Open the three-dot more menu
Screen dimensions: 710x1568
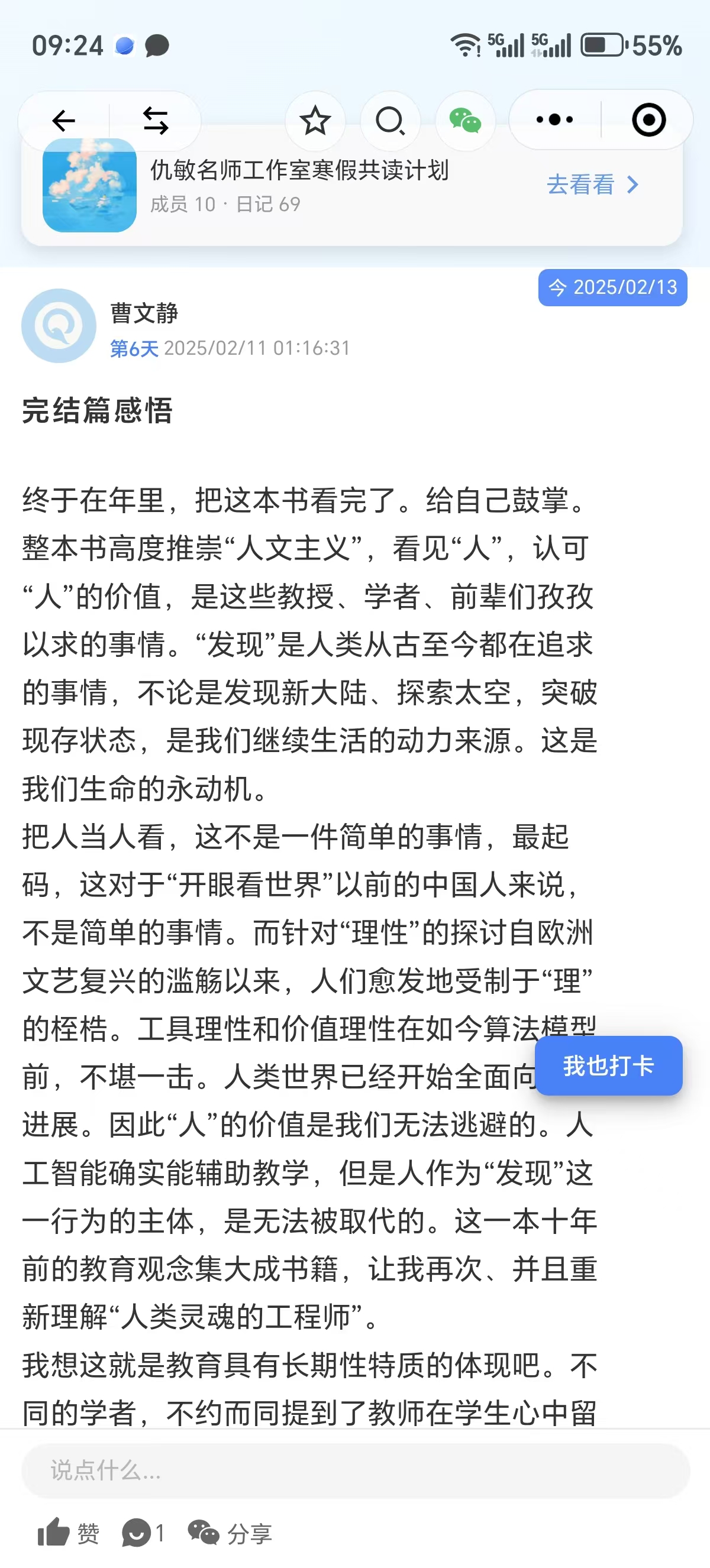[554, 120]
